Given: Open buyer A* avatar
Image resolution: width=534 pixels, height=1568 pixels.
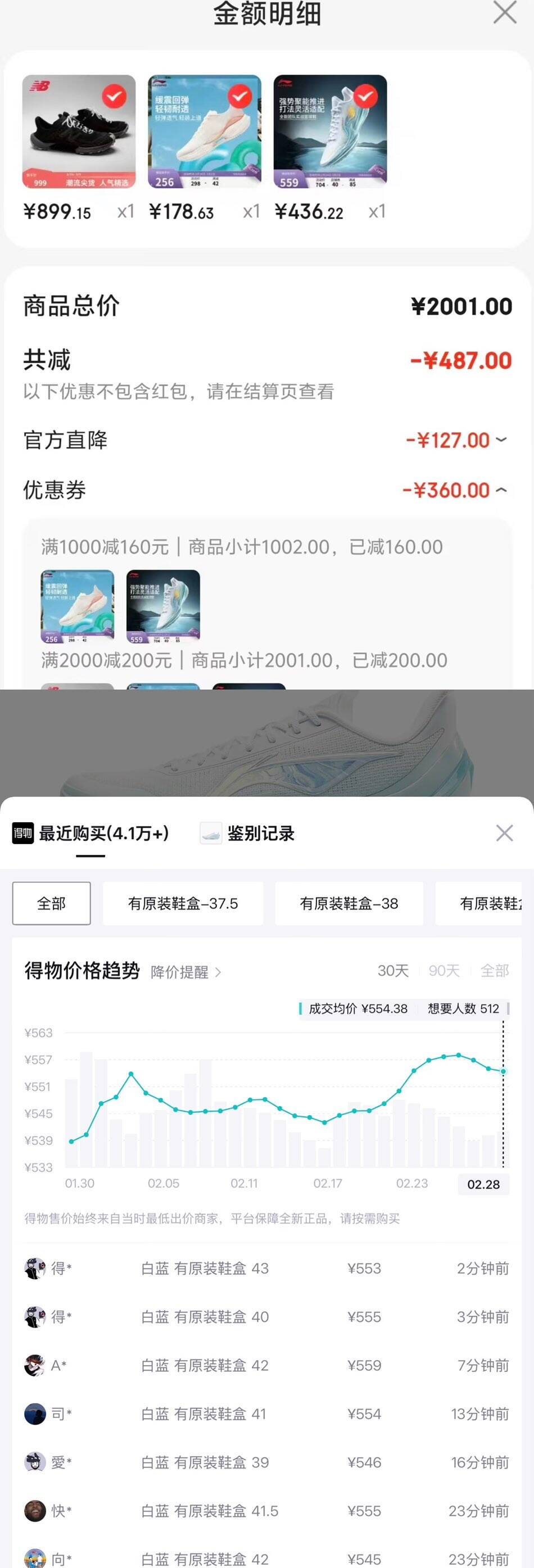Looking at the screenshot, I should coord(37,1365).
